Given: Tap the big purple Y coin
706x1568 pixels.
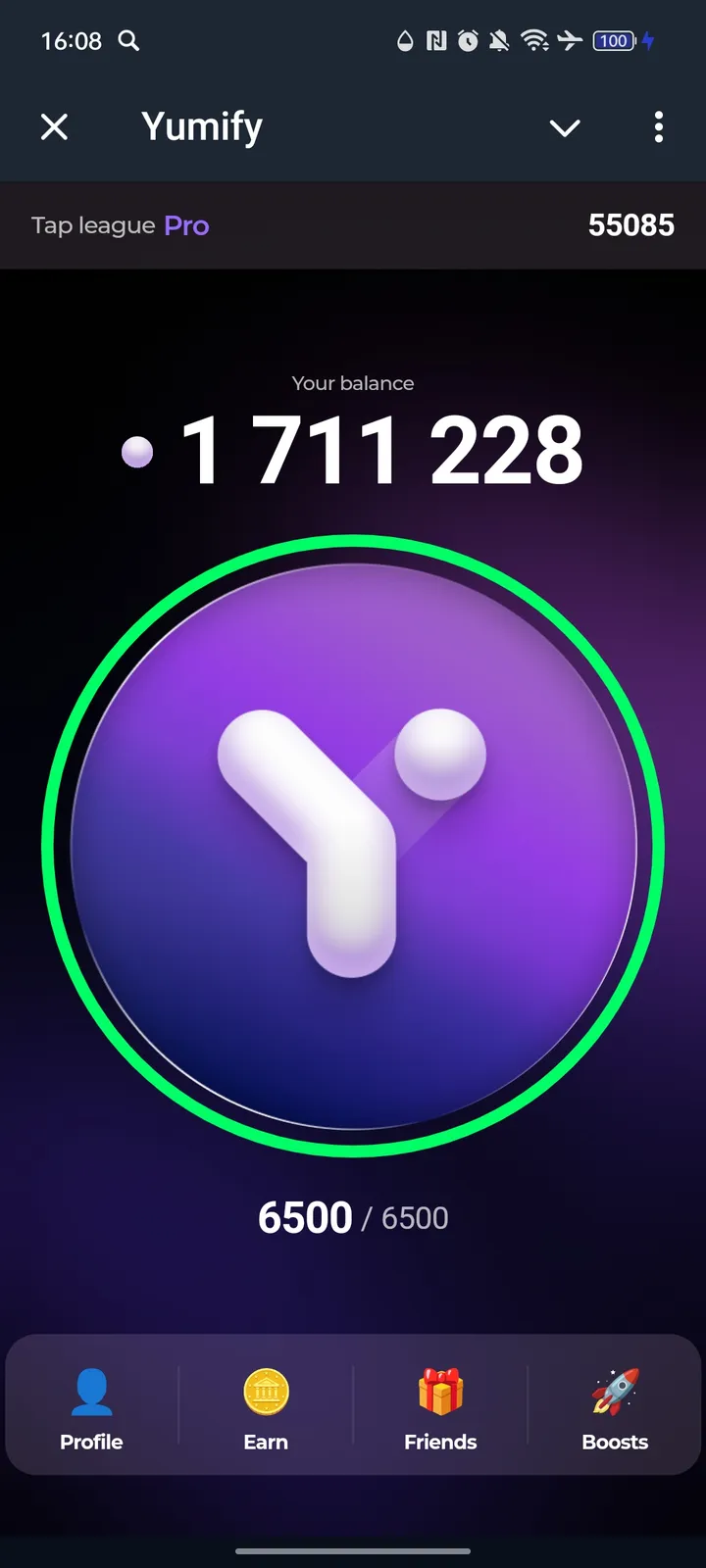Looking at the screenshot, I should pos(353,845).
